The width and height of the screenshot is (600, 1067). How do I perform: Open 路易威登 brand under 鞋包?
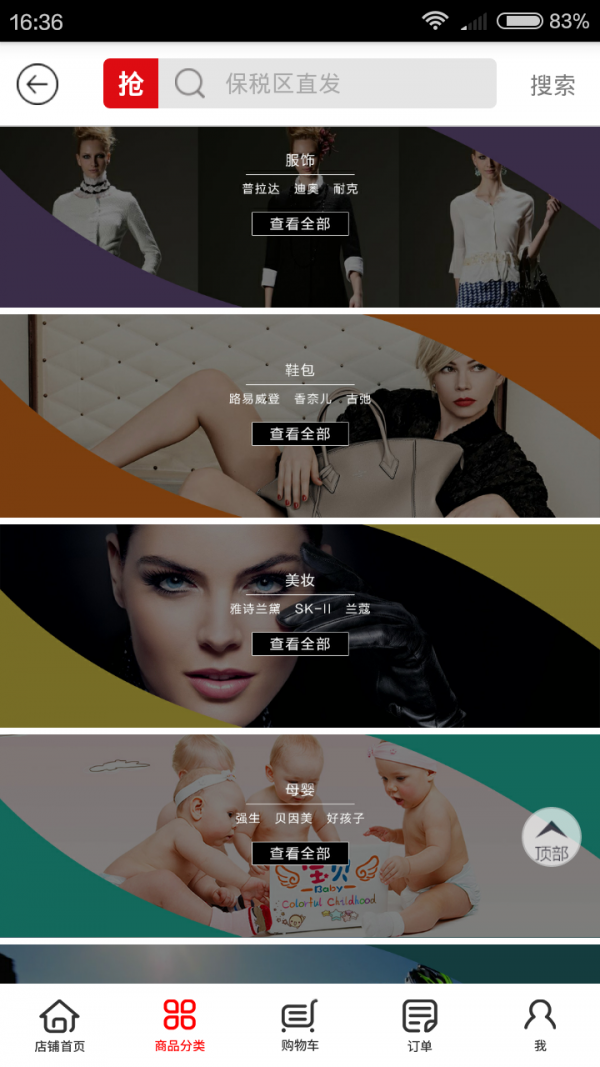pyautogui.click(x=254, y=399)
